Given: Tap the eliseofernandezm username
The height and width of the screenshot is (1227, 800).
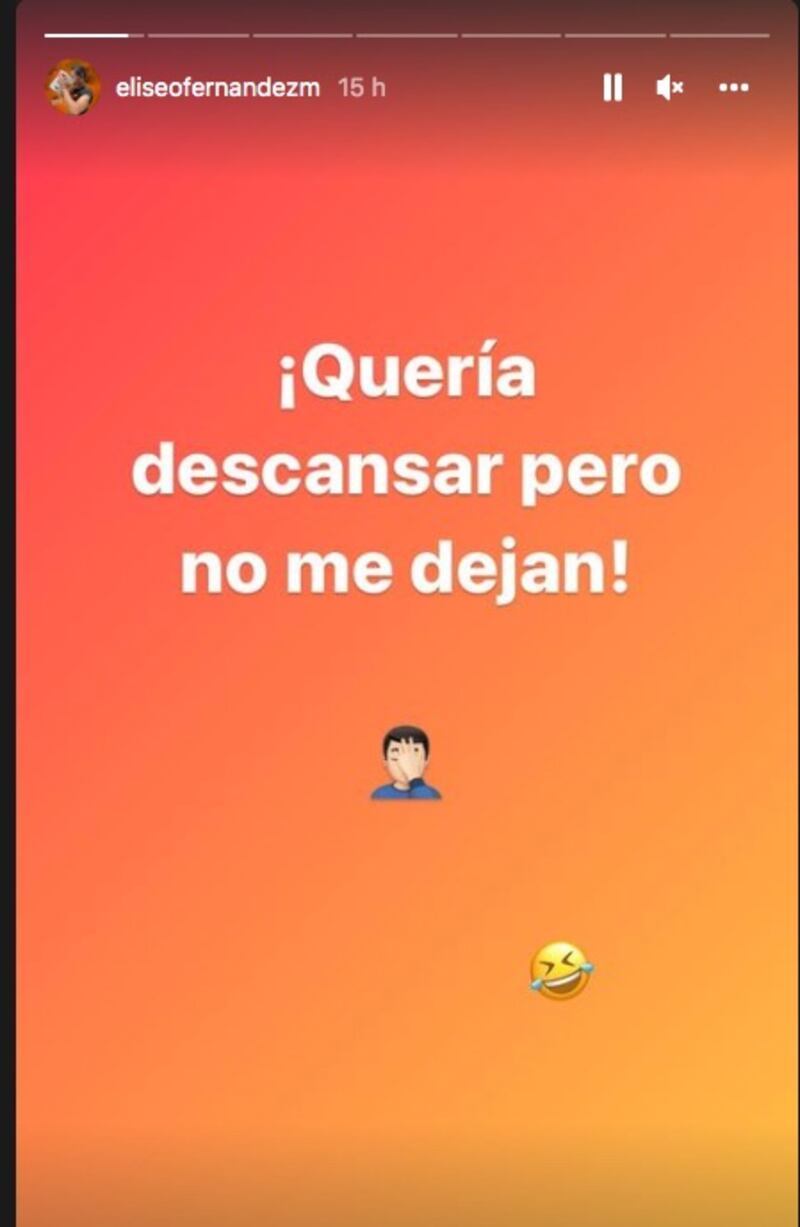Looking at the screenshot, I should [217, 88].
